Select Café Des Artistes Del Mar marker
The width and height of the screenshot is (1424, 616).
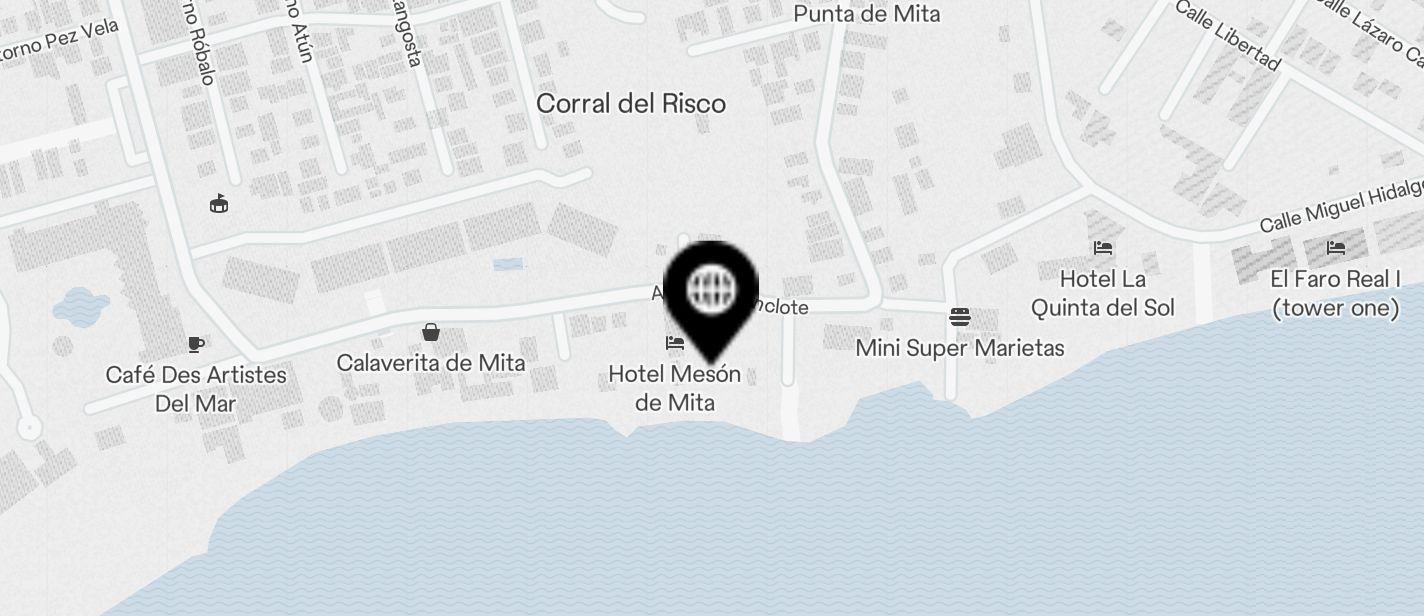pyautogui.click(x=196, y=345)
